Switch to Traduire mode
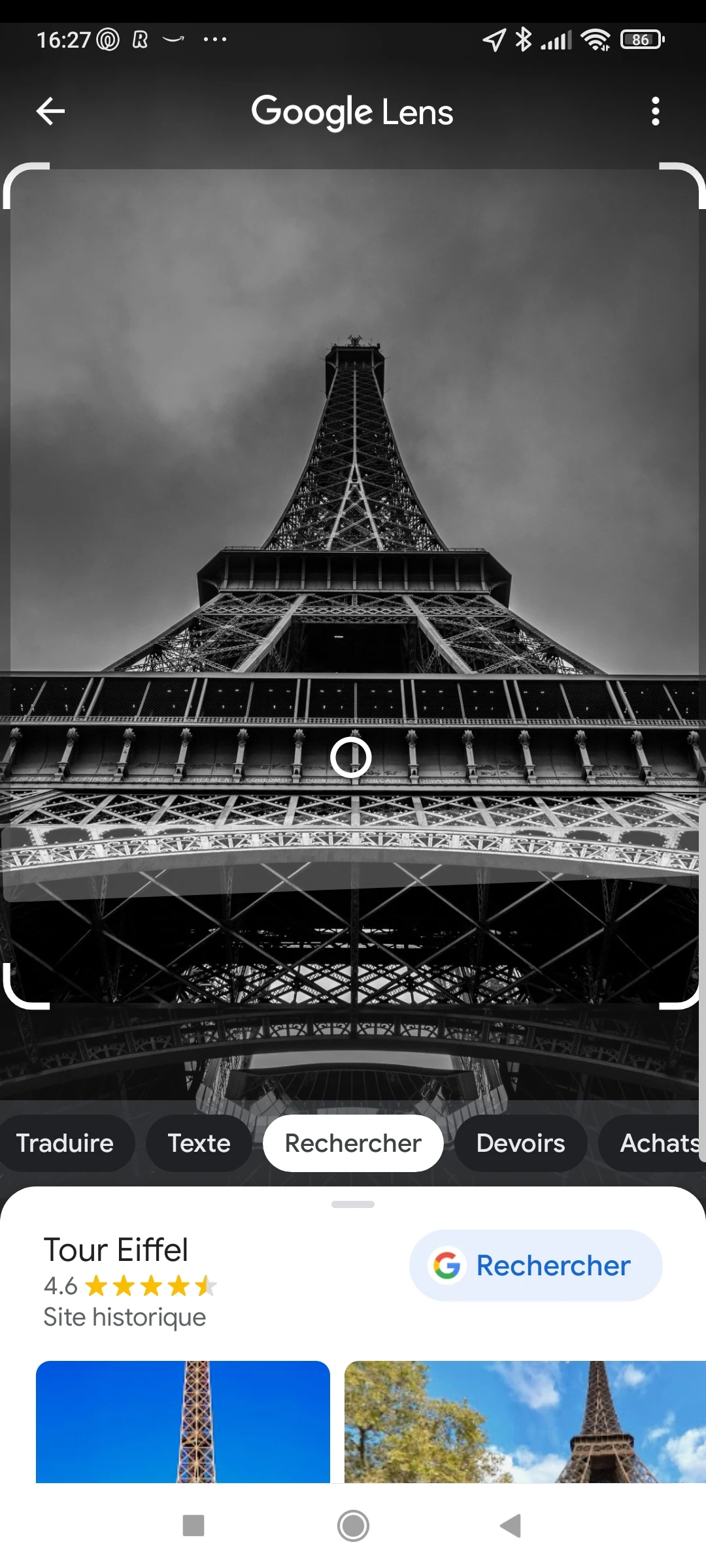This screenshot has width=706, height=1568. (65, 1143)
